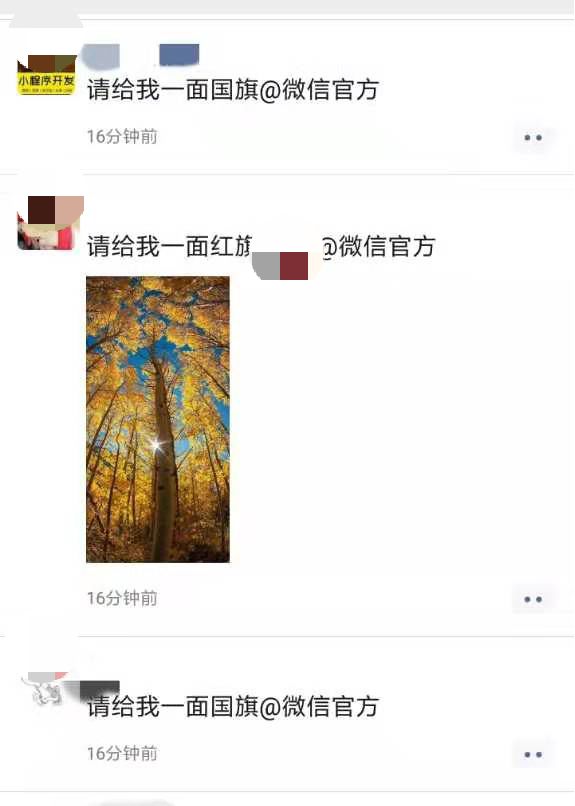This screenshot has width=575, height=806.
Task: Open the two-dot menu on the white-sketch-avatar post
Action: click(x=533, y=755)
